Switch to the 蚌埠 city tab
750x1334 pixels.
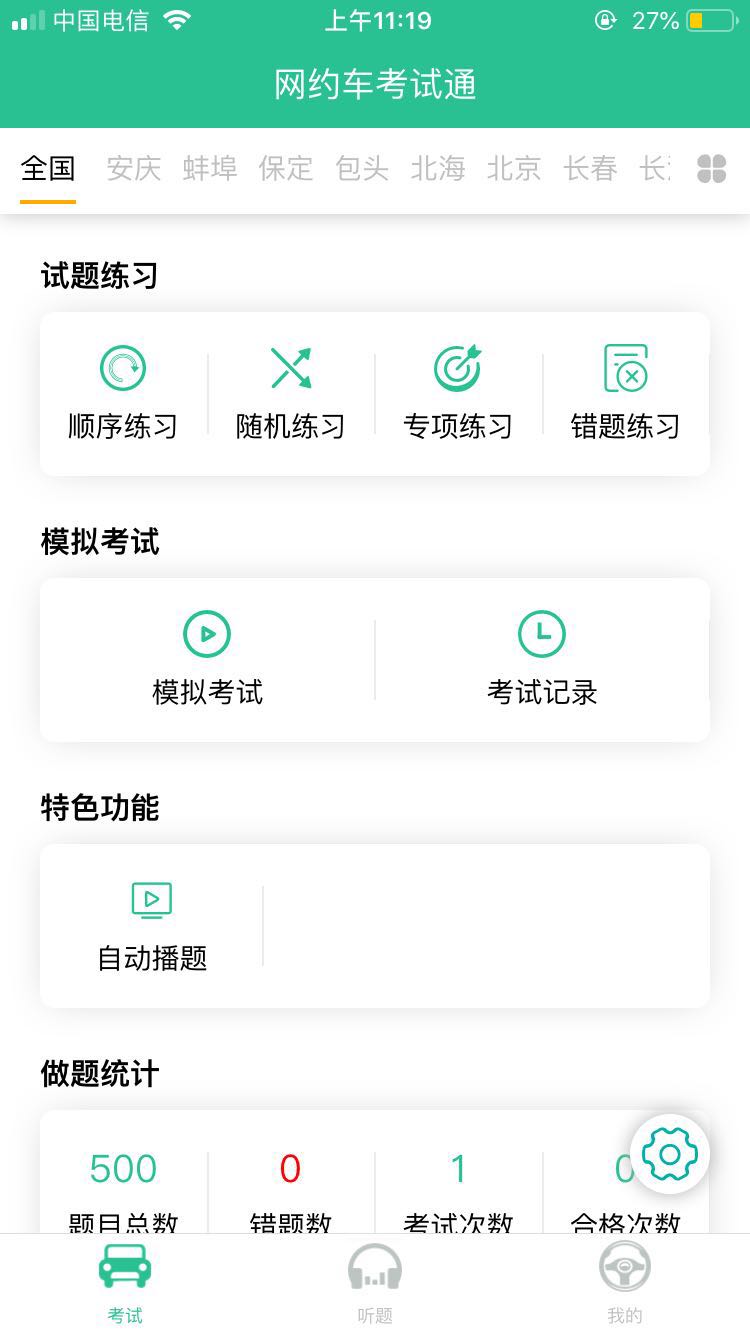click(210, 169)
